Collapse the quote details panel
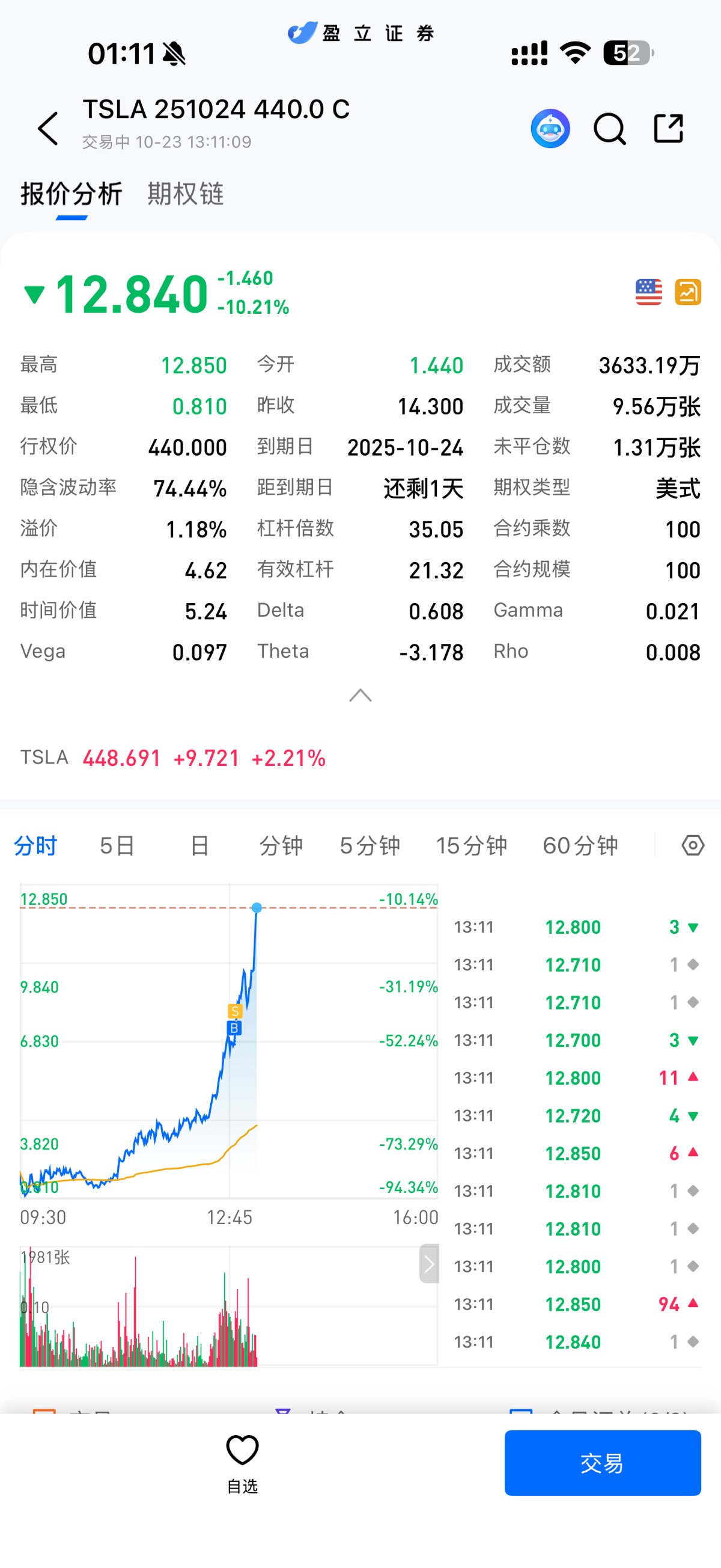Screen dimensions: 721x1568 360,695
